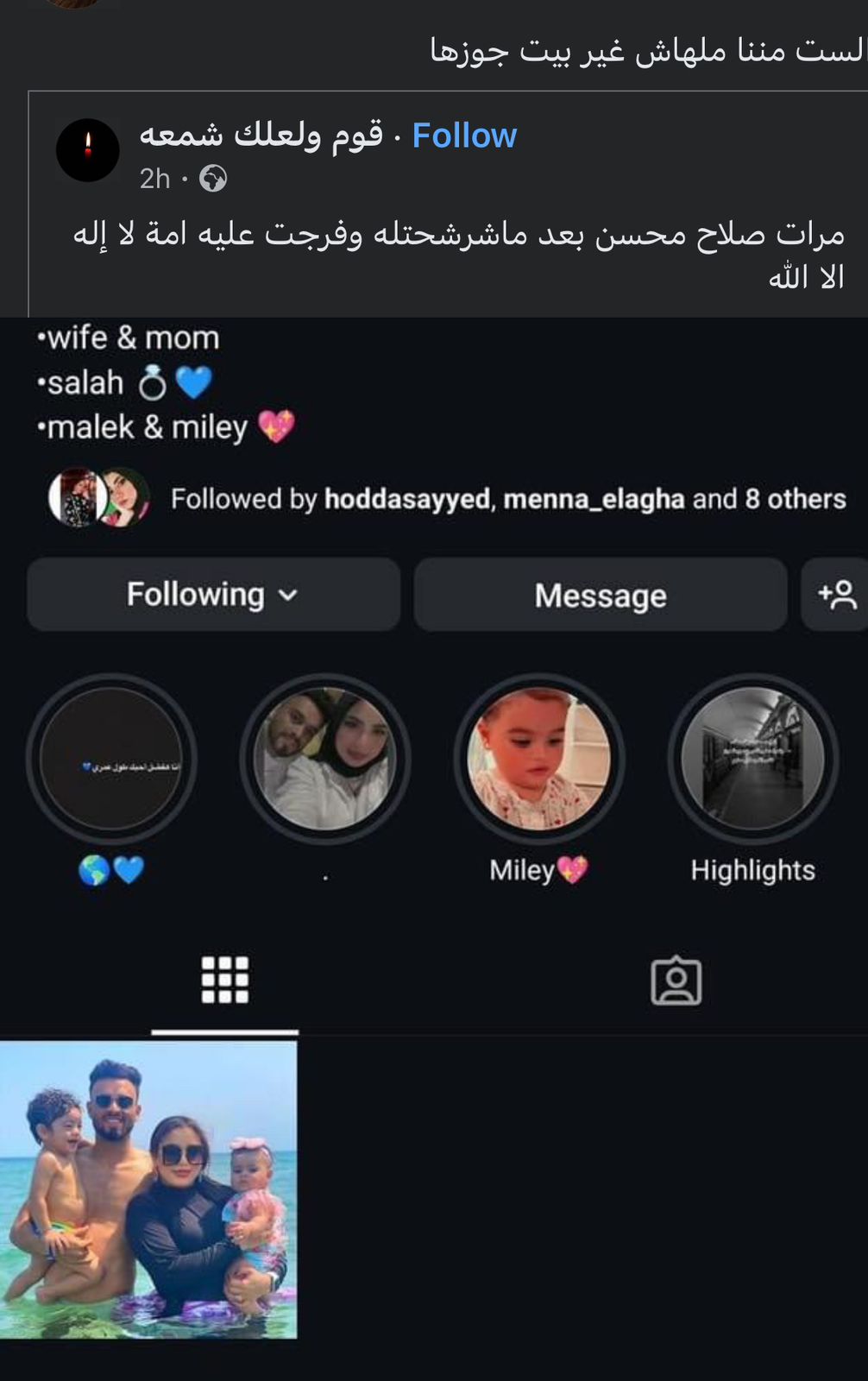
Task: Follow the قوم ولعلك شمعه page
Action: point(464,136)
